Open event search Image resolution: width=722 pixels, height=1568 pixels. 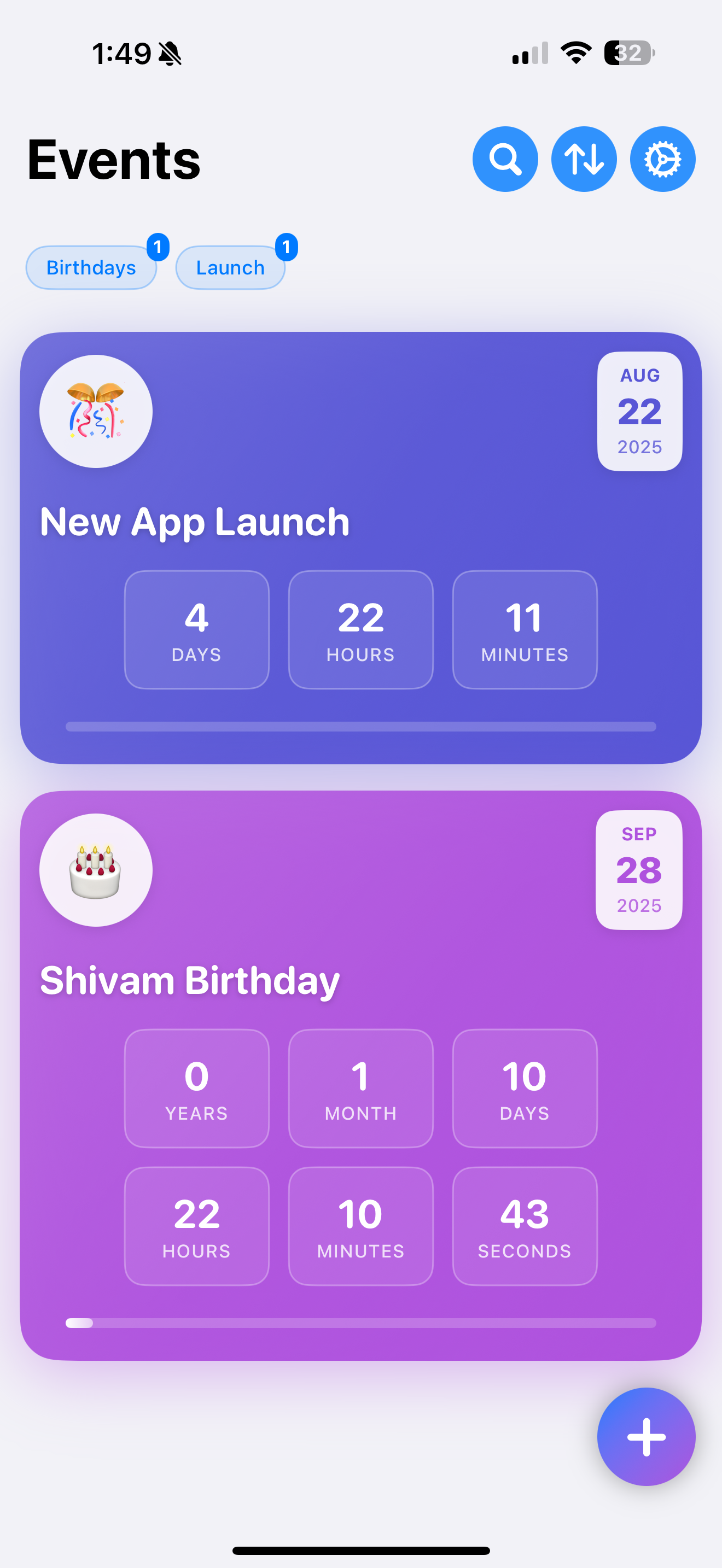[x=505, y=160]
